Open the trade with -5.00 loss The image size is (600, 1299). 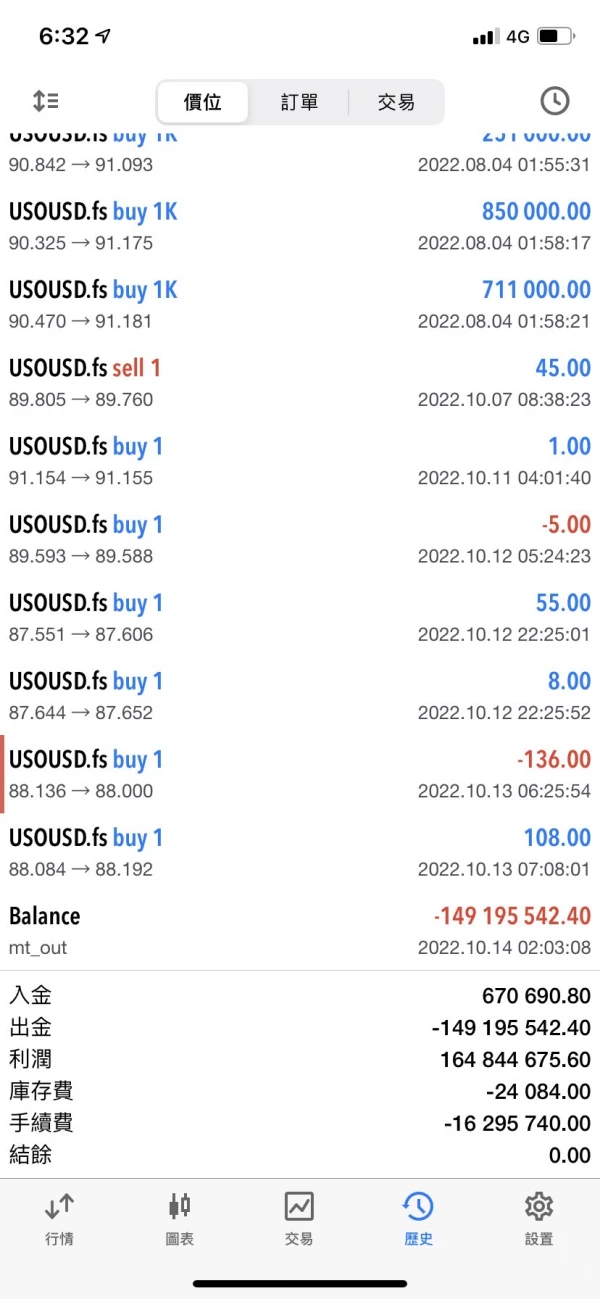coord(300,539)
